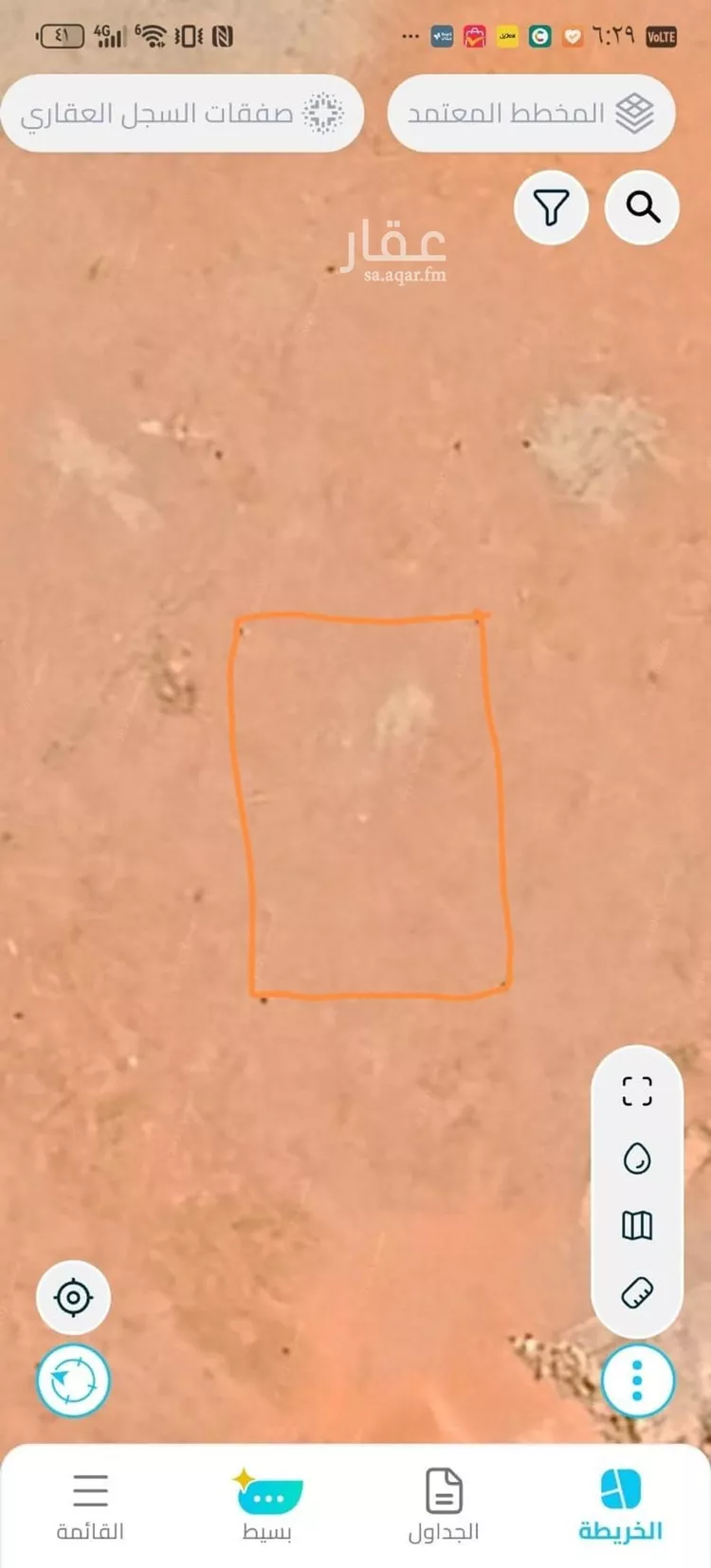The width and height of the screenshot is (711, 1568).
Task: Open the search magnifier
Action: coord(642,207)
